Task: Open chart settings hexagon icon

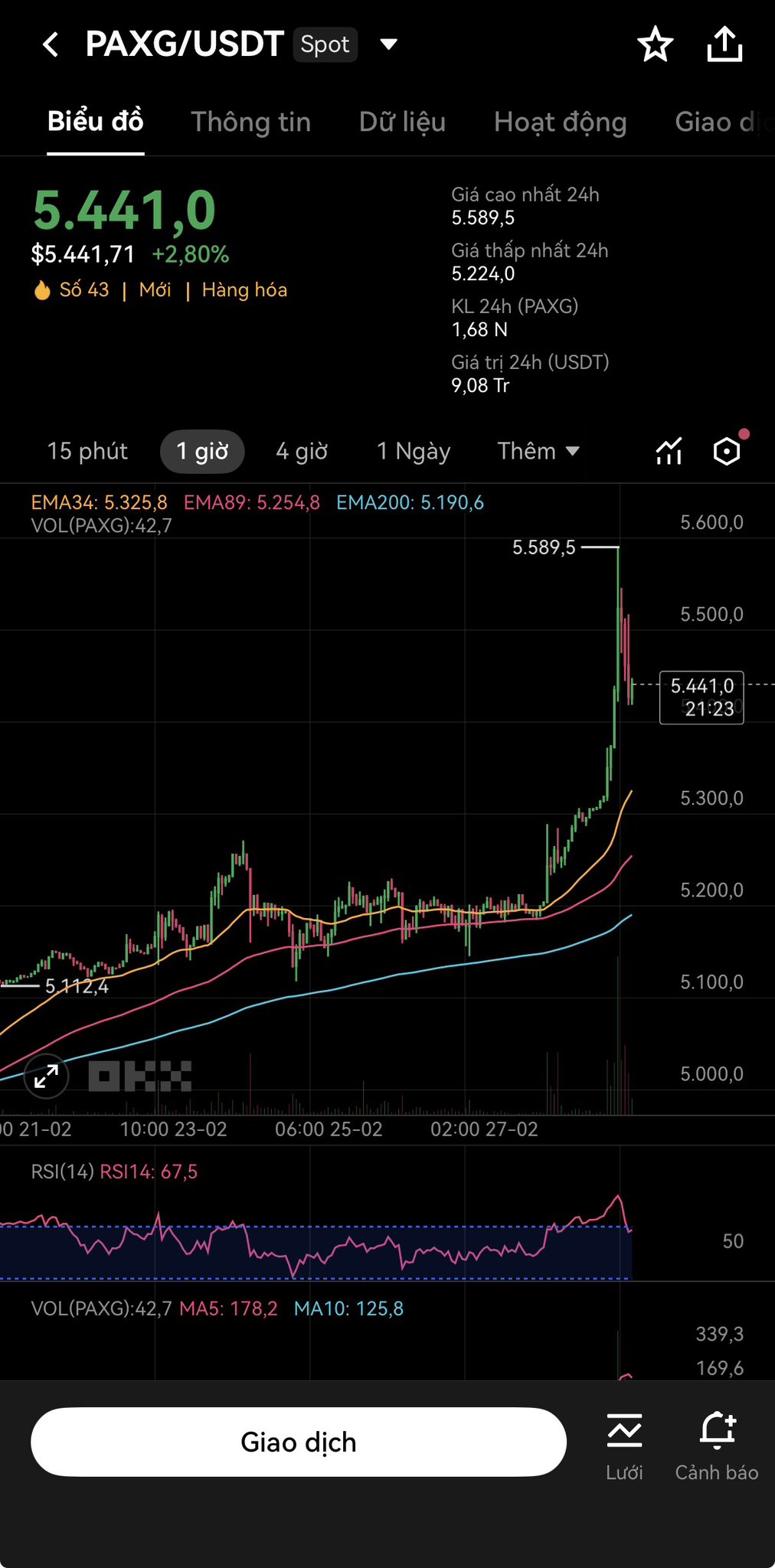Action: pos(727,451)
